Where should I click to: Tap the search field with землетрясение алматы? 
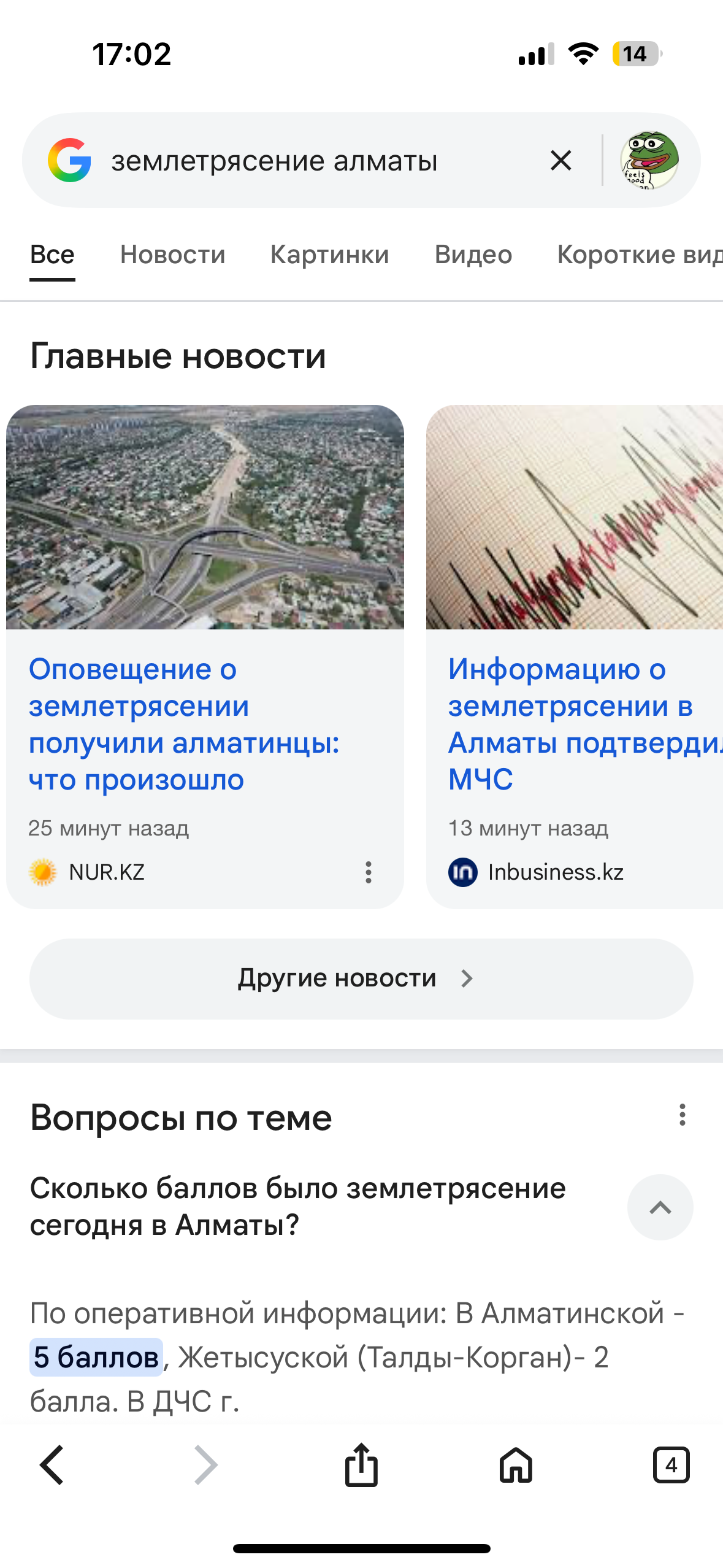[x=307, y=161]
